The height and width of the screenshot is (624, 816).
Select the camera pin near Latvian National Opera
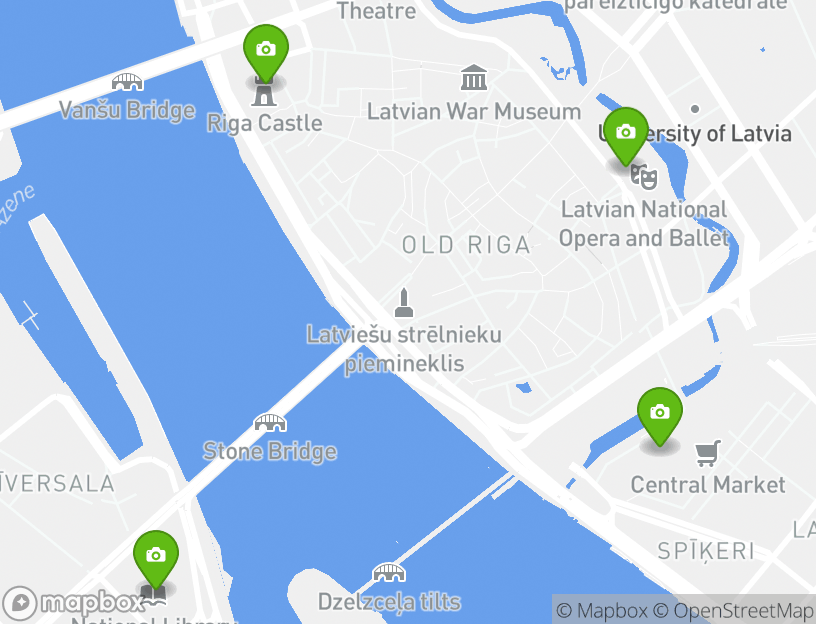click(626, 133)
